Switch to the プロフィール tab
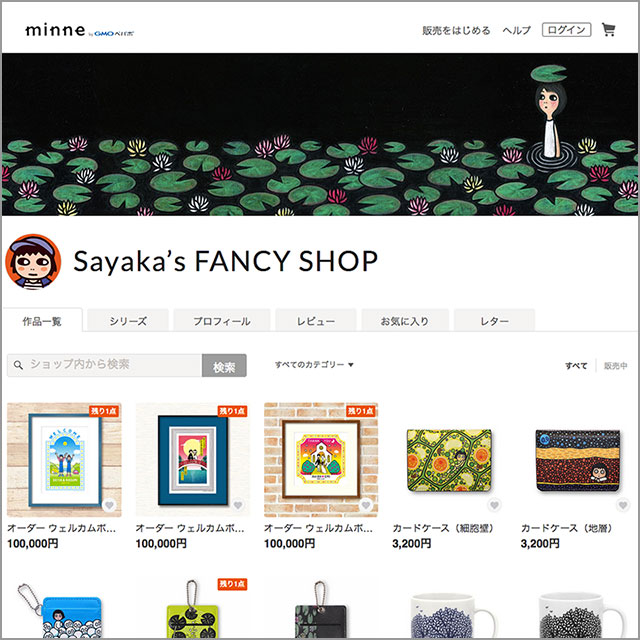This screenshot has width=640, height=640. (x=221, y=321)
